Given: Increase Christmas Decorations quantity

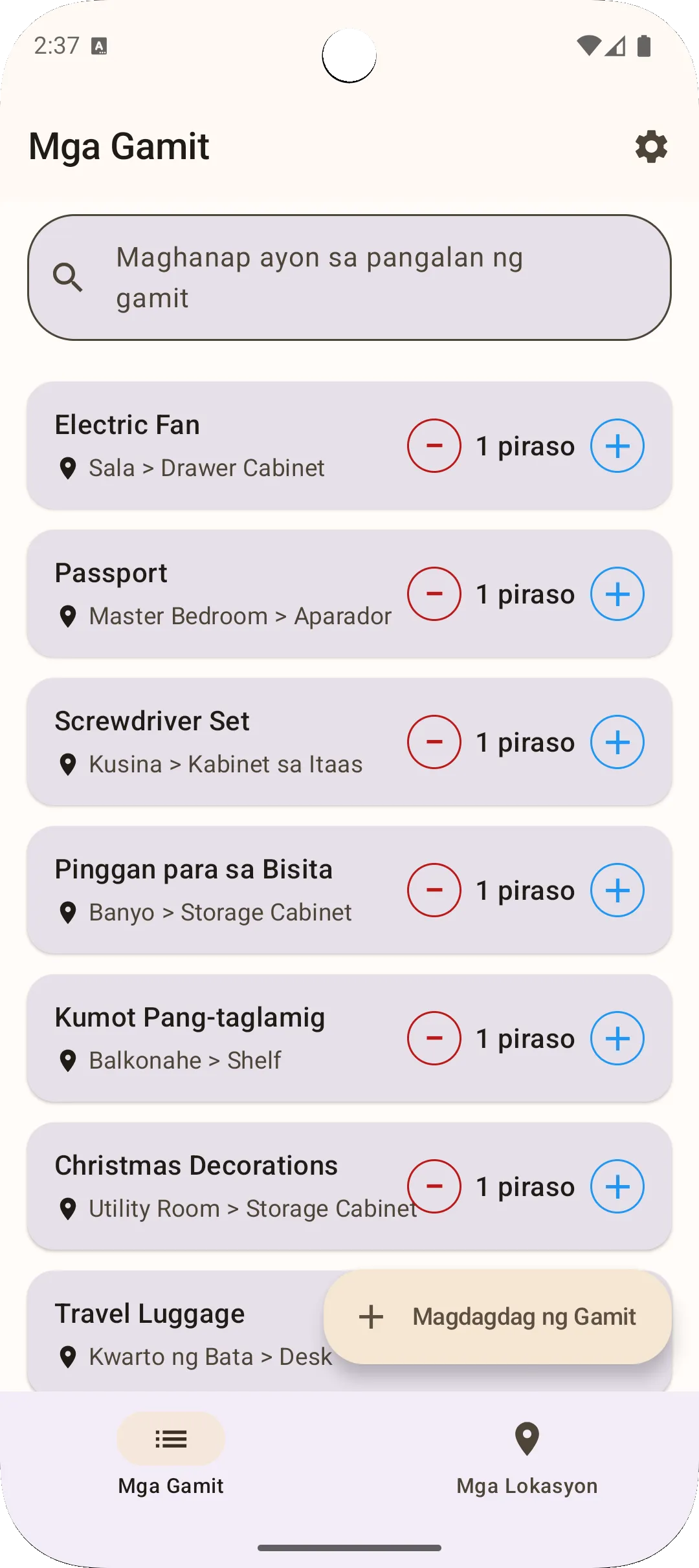Looking at the screenshot, I should point(617,1186).
